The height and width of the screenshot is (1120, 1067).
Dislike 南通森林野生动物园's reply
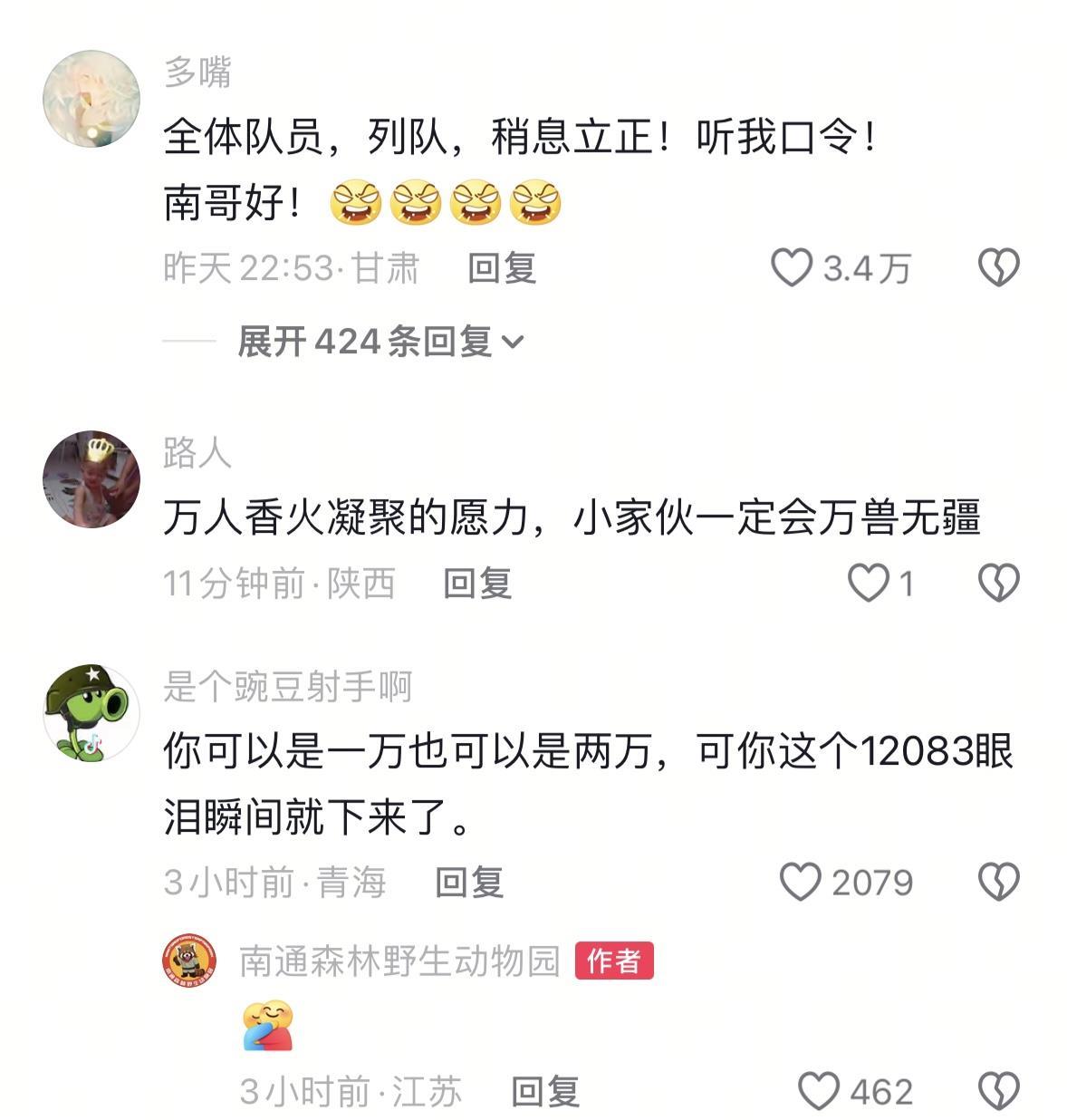tap(999, 1091)
